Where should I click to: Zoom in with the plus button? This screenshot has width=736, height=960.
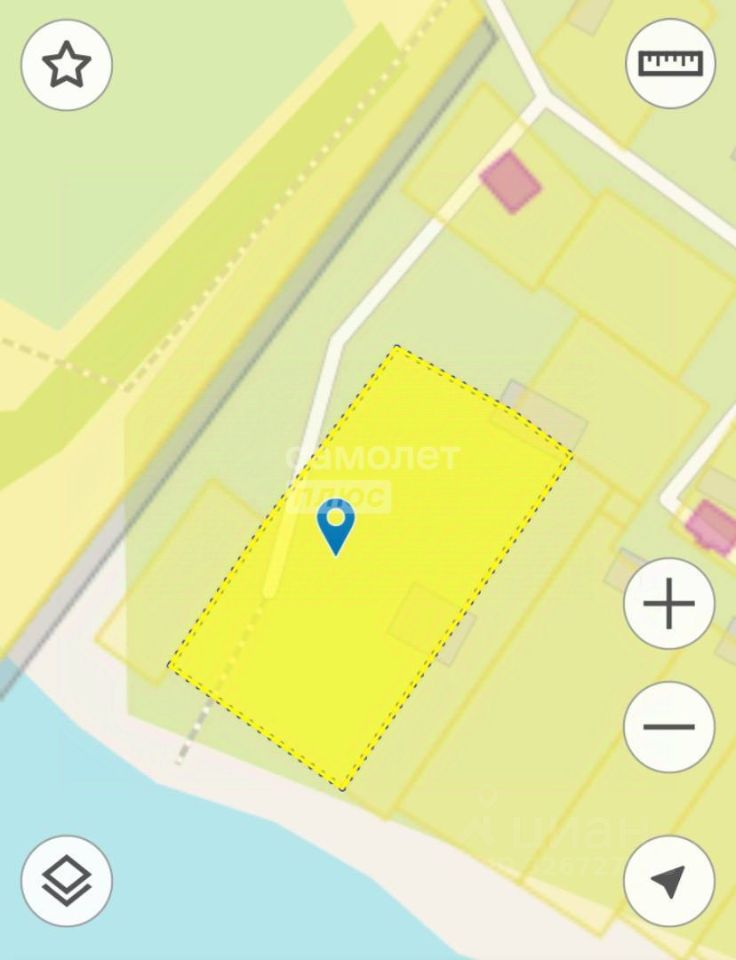click(x=669, y=604)
